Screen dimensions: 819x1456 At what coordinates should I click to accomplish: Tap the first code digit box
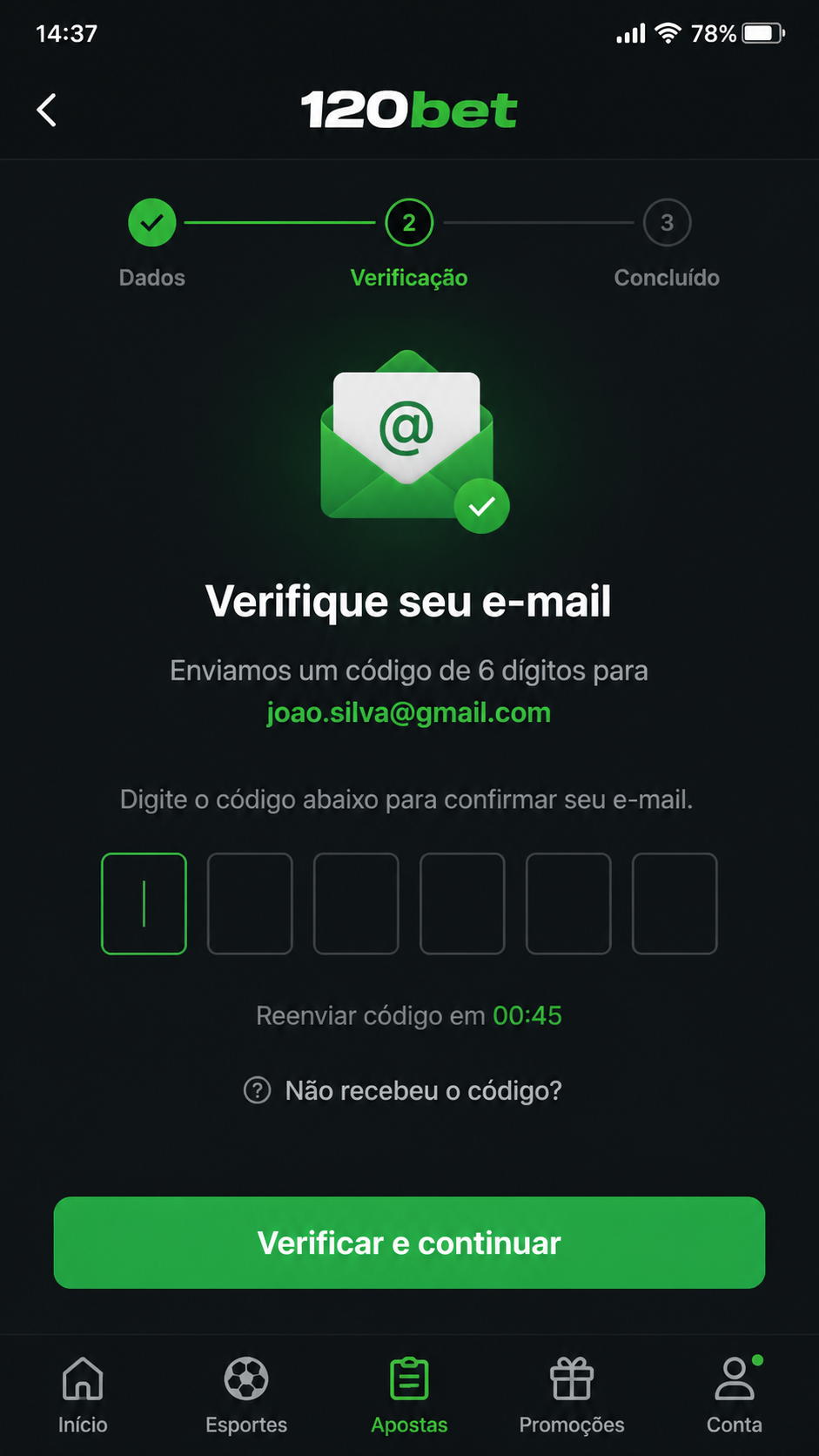point(144,904)
